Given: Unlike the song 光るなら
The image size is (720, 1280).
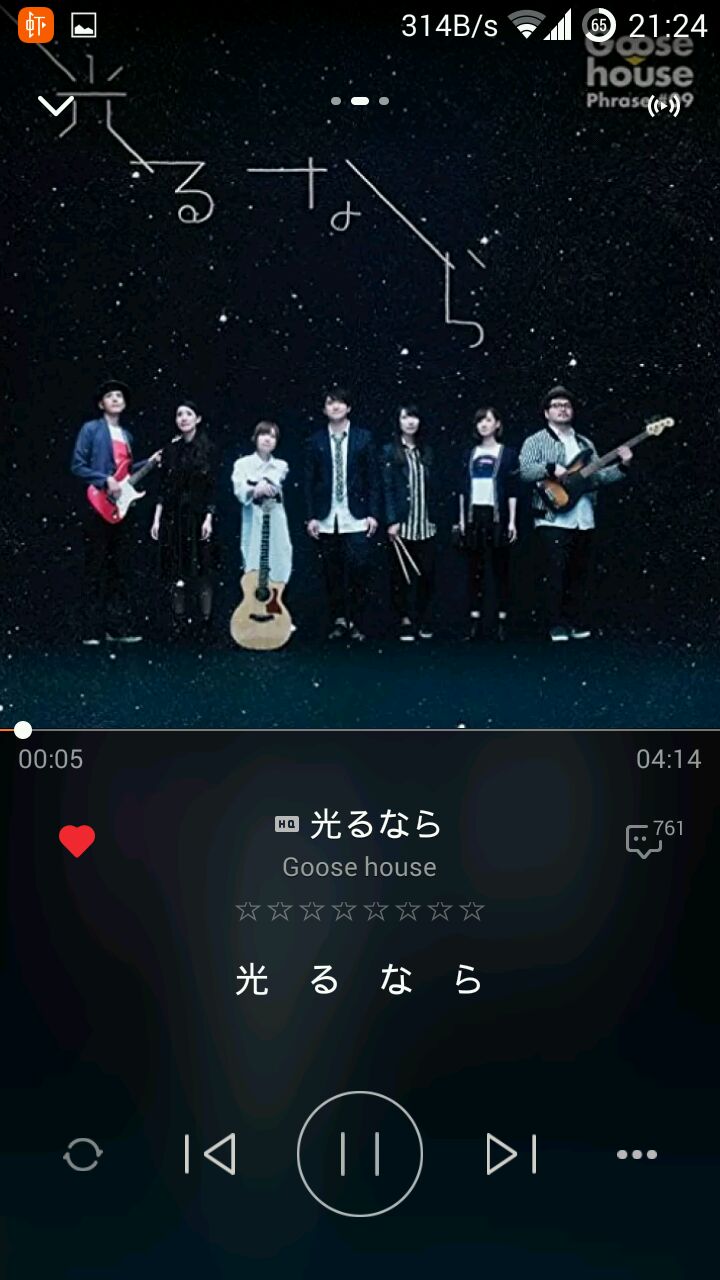Looking at the screenshot, I should point(77,841).
